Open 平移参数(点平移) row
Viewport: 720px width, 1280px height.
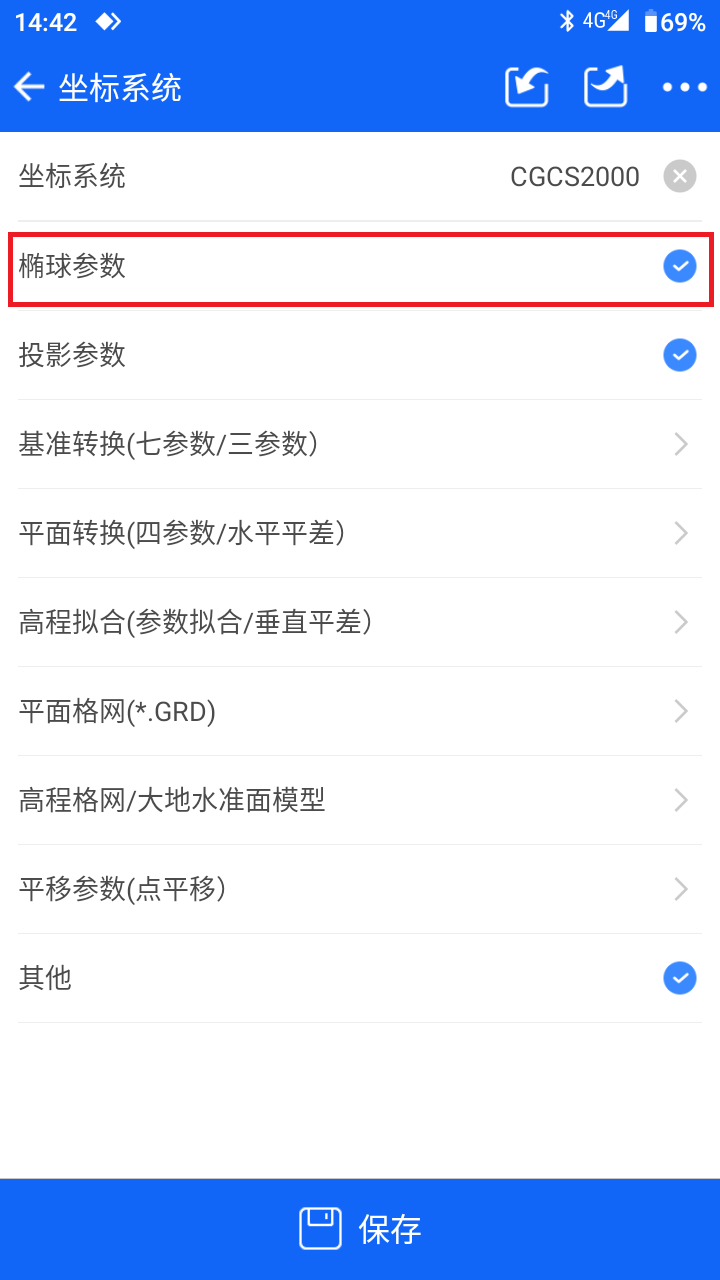click(x=360, y=889)
